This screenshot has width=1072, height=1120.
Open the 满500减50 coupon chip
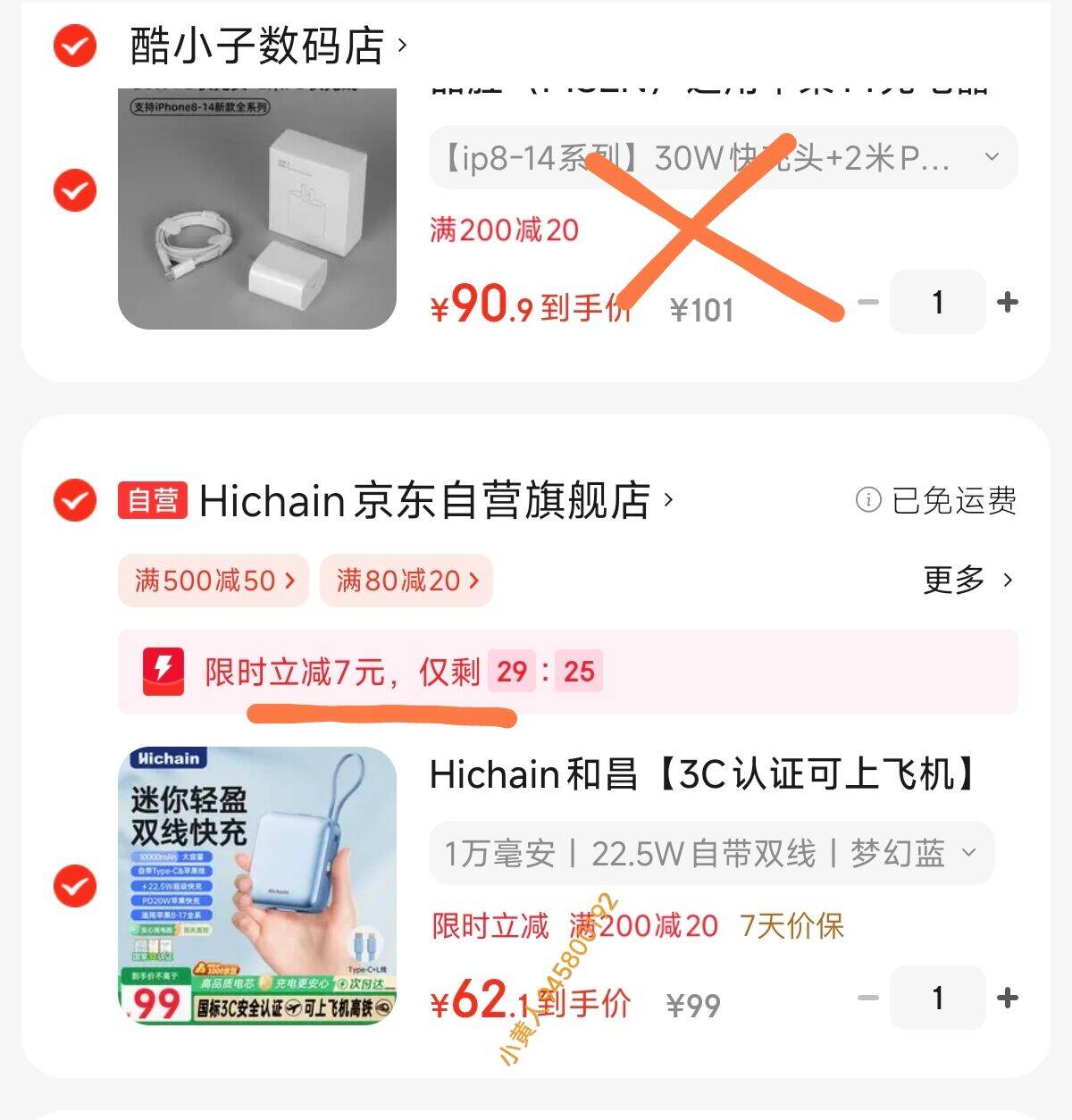coord(214,581)
